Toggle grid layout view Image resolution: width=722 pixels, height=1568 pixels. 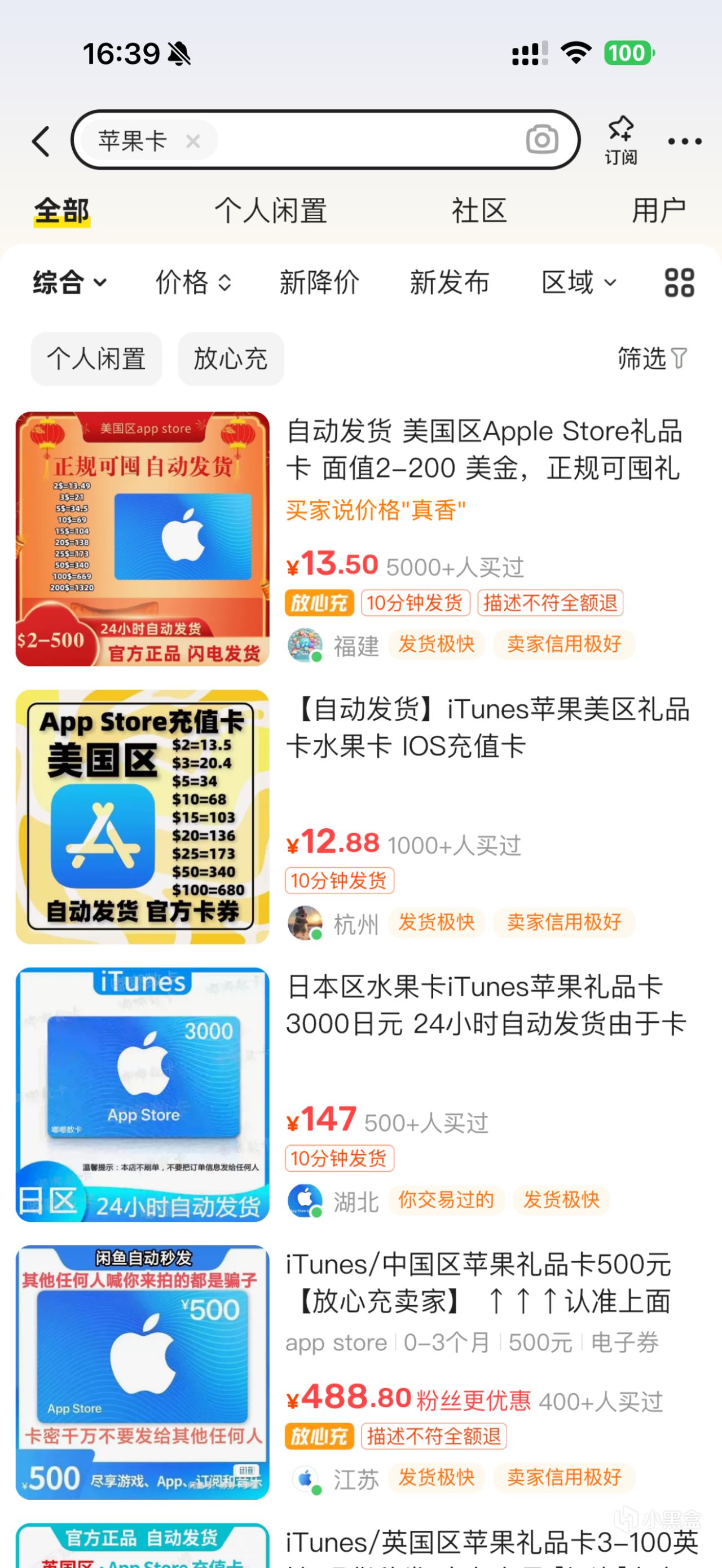coord(679,282)
